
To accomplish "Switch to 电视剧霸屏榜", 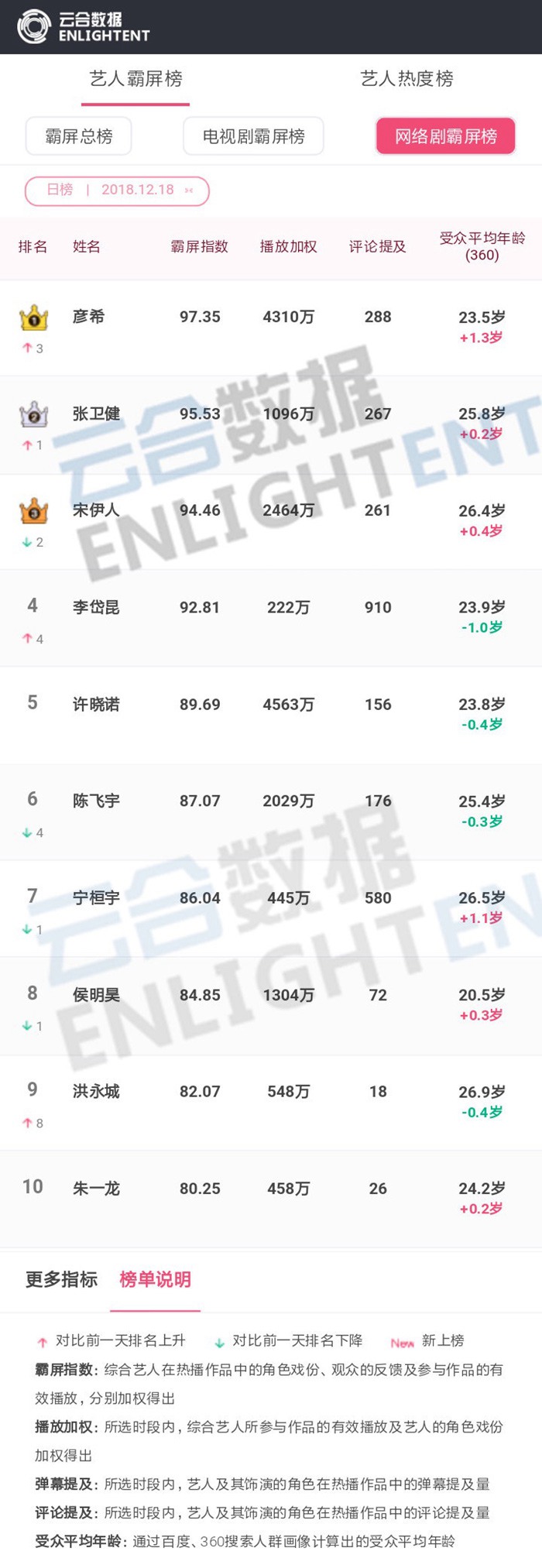I will coord(253,137).
